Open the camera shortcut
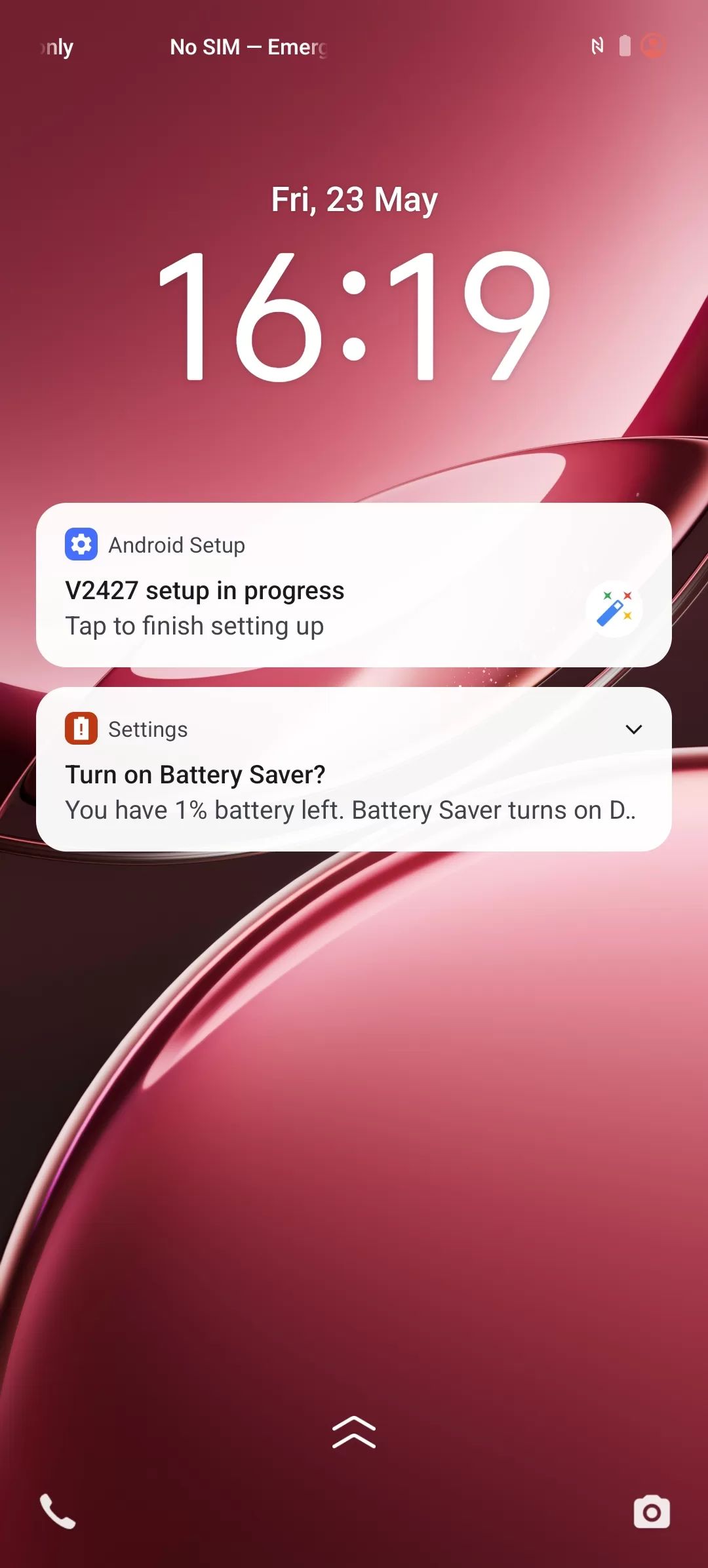The height and width of the screenshot is (1568, 708). click(652, 1512)
